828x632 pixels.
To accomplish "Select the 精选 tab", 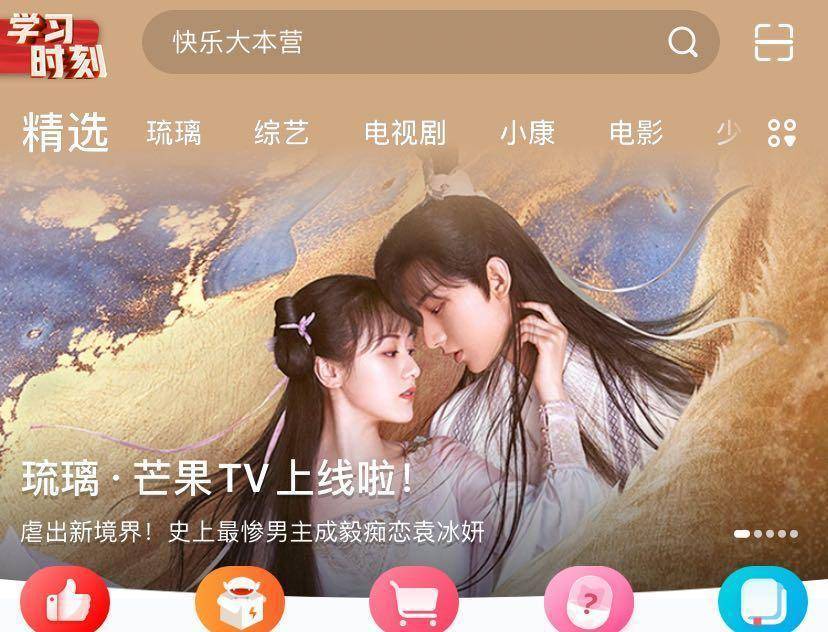I will [x=65, y=133].
